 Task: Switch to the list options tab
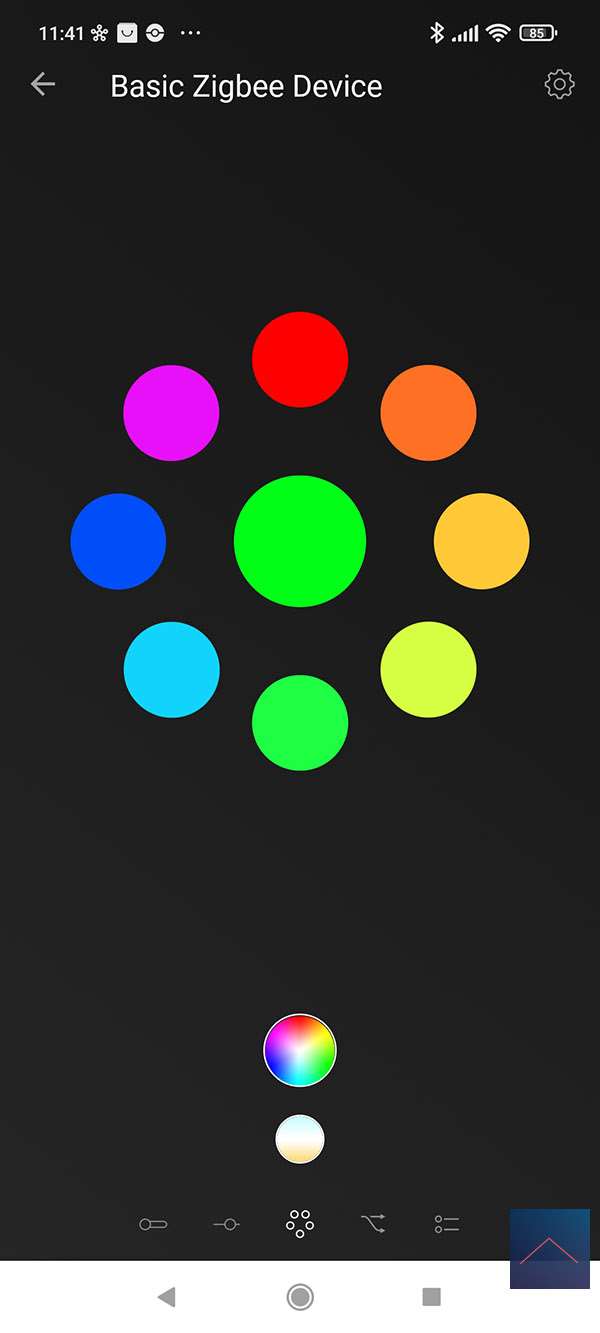tap(447, 1224)
